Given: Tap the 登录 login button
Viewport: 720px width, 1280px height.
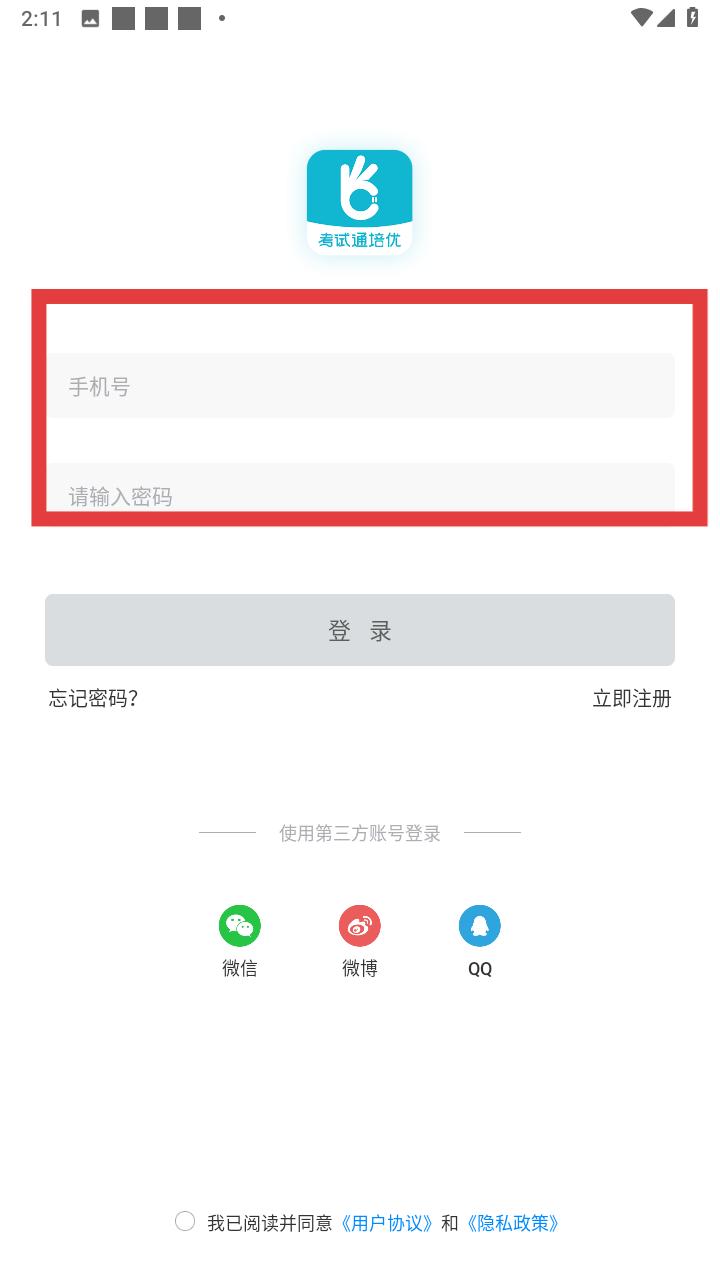Looking at the screenshot, I should [360, 630].
